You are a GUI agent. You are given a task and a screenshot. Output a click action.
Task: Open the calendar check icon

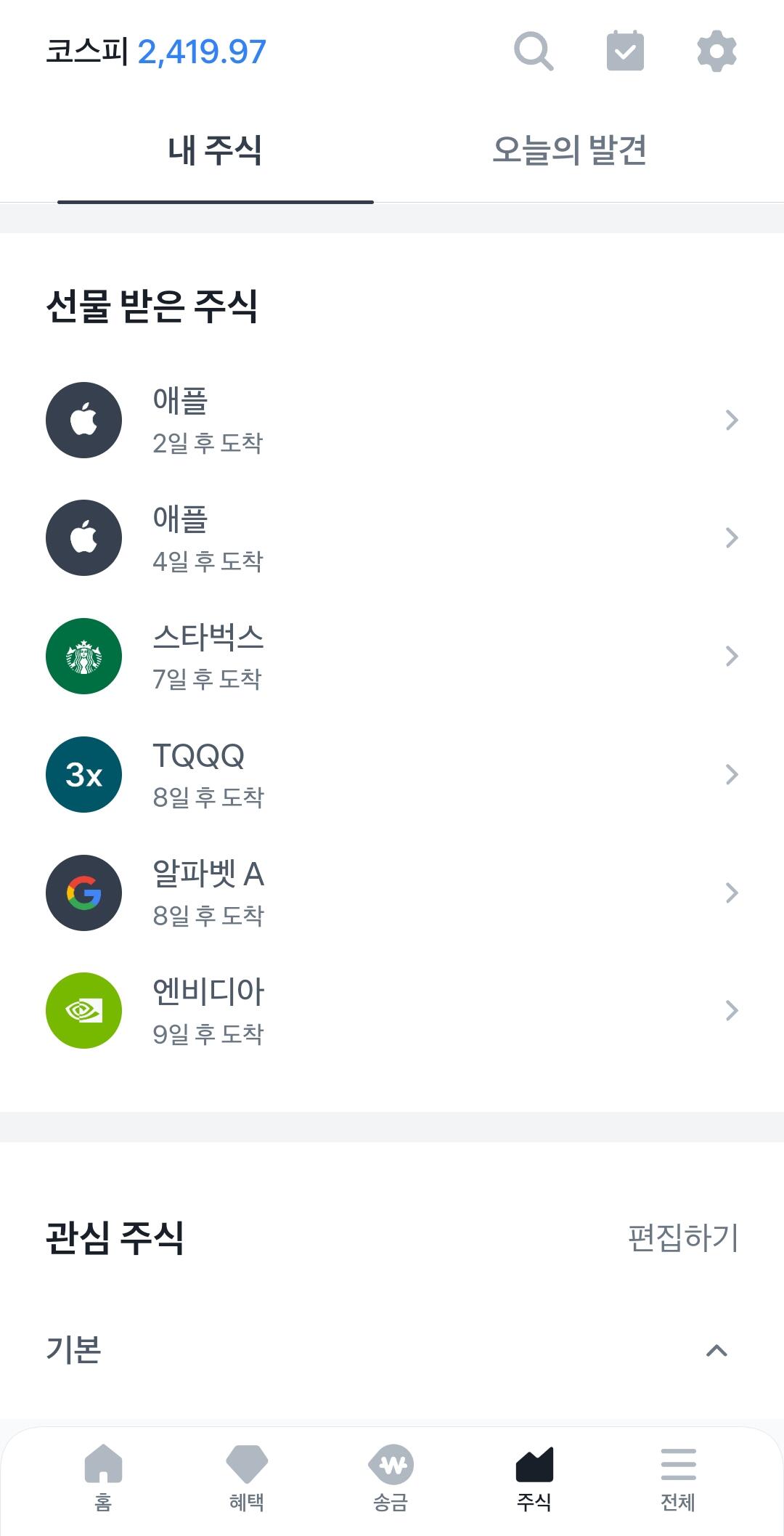click(625, 51)
